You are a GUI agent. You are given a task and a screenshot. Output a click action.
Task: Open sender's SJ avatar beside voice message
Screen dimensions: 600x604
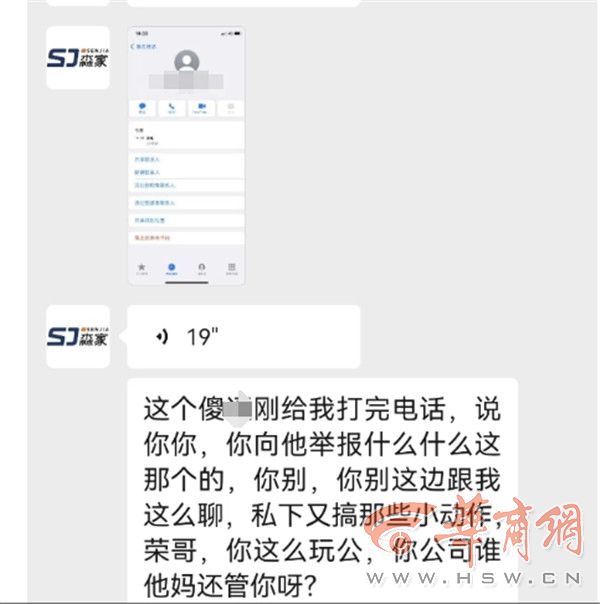coord(78,336)
